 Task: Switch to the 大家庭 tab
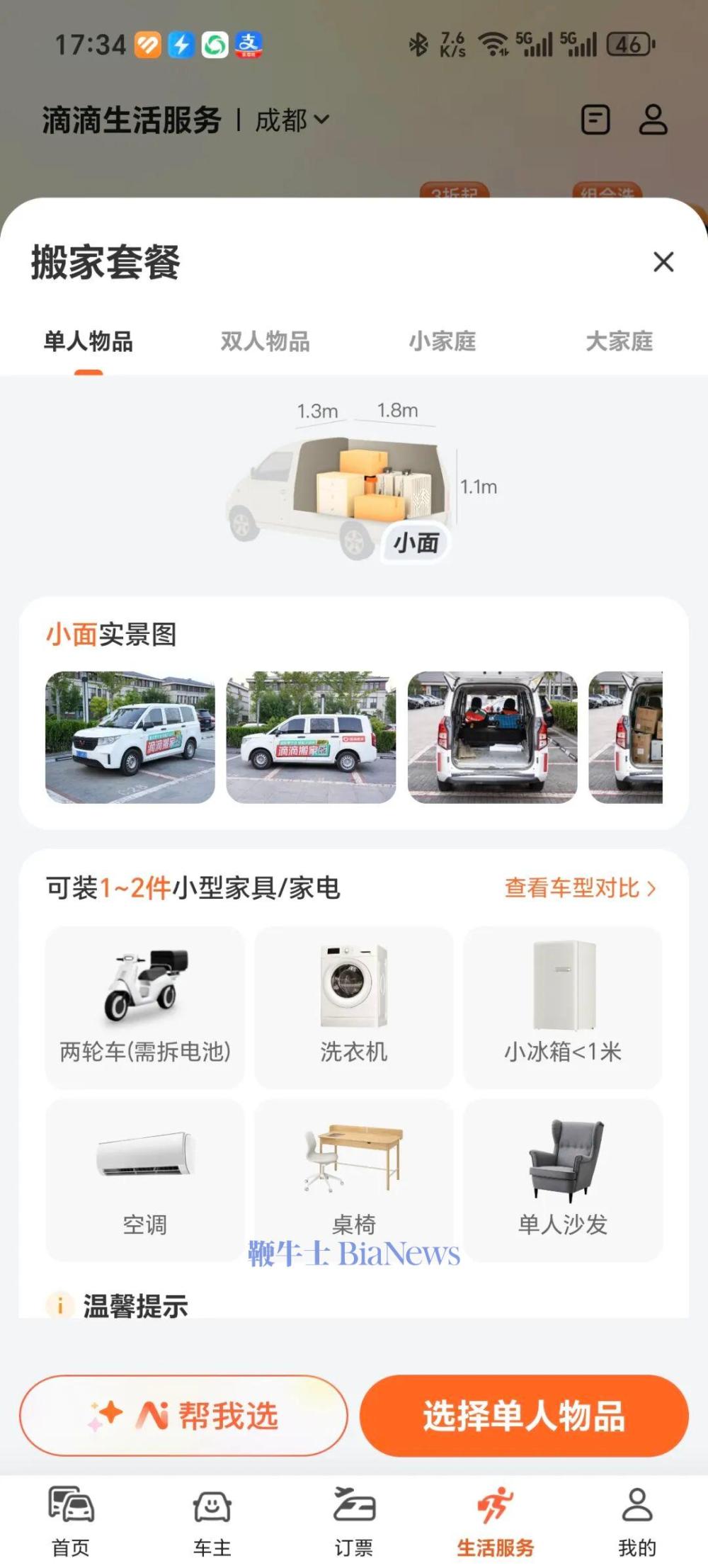tap(619, 341)
